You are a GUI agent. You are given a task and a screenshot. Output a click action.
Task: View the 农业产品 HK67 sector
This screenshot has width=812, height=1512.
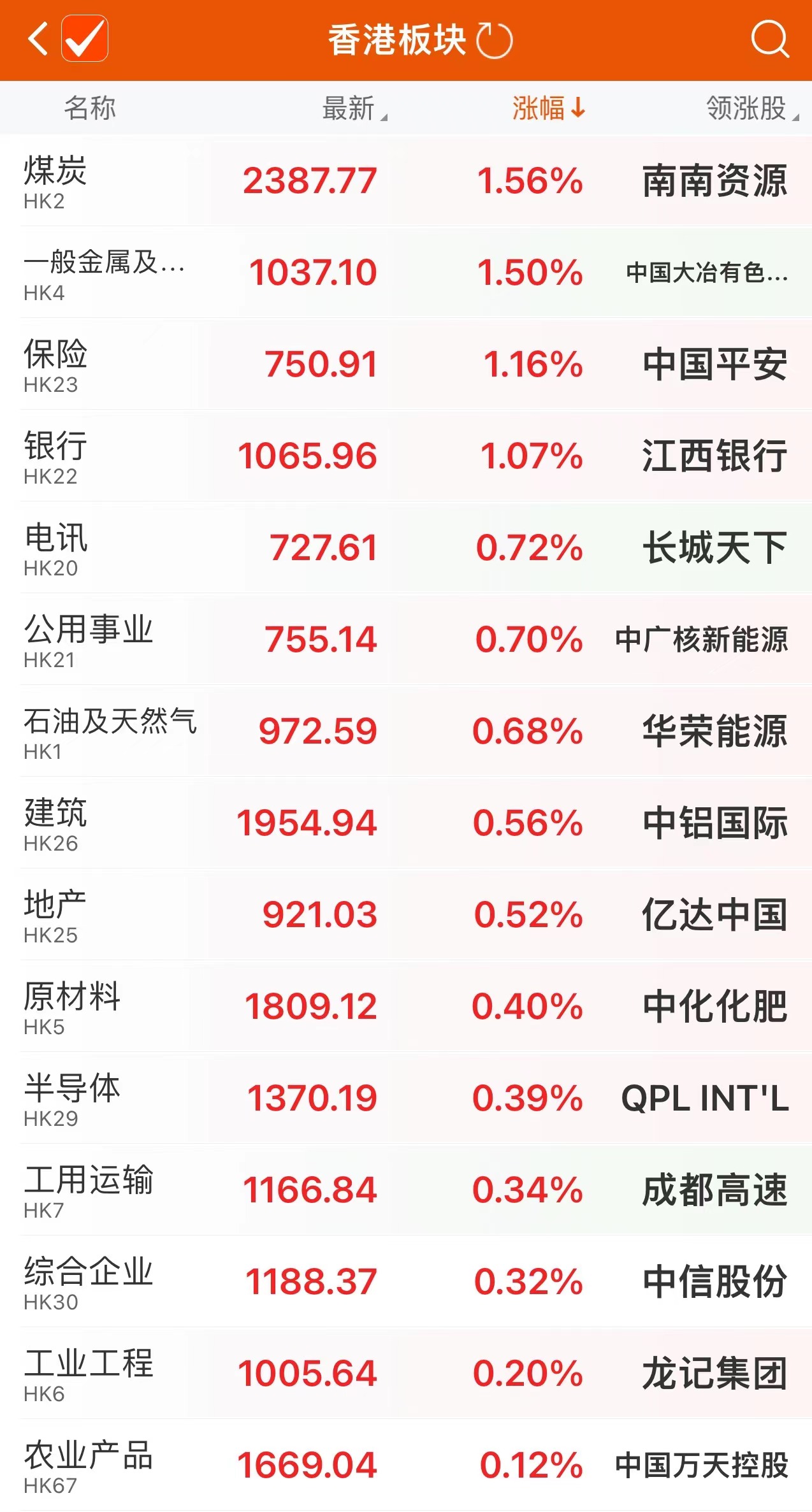coord(406,1465)
